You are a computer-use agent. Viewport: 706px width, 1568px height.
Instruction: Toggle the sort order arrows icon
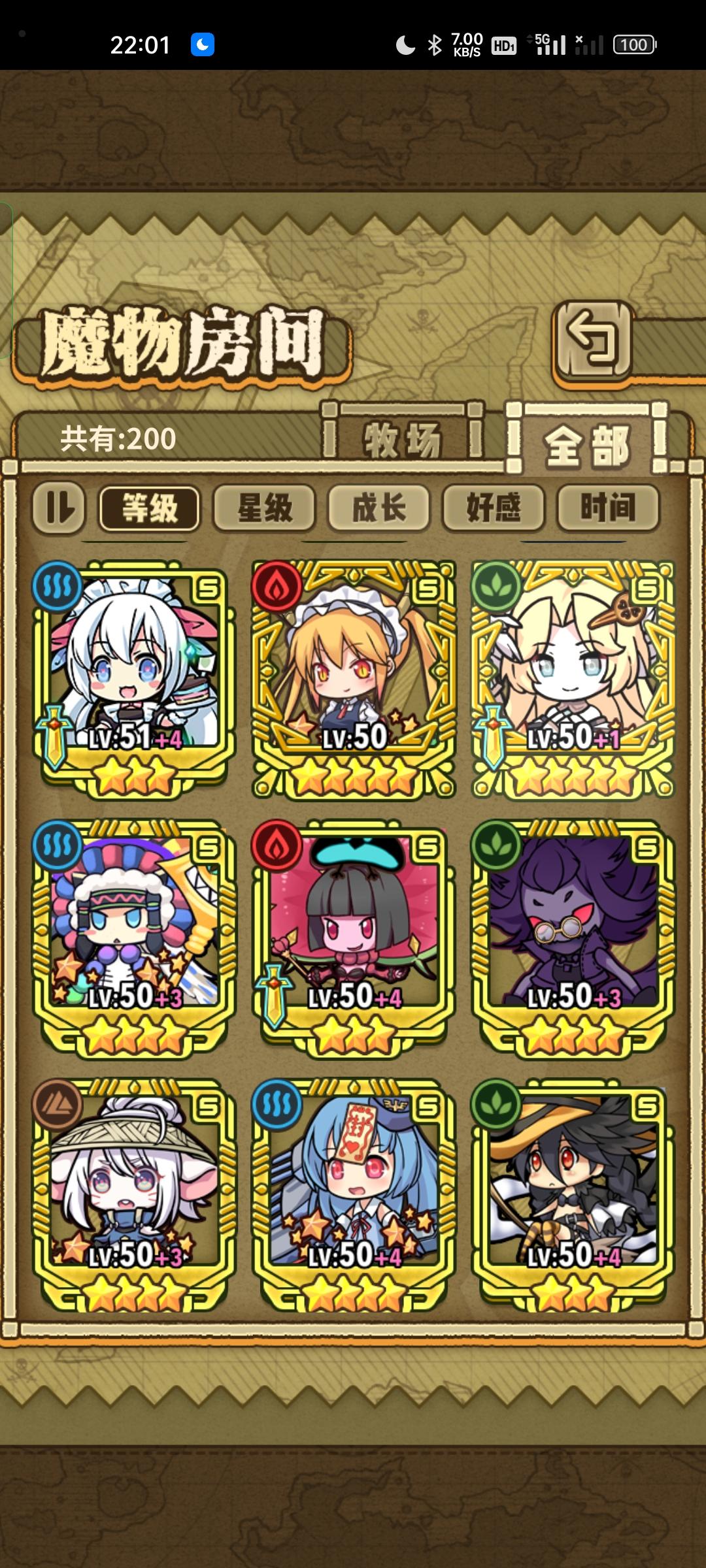[58, 508]
